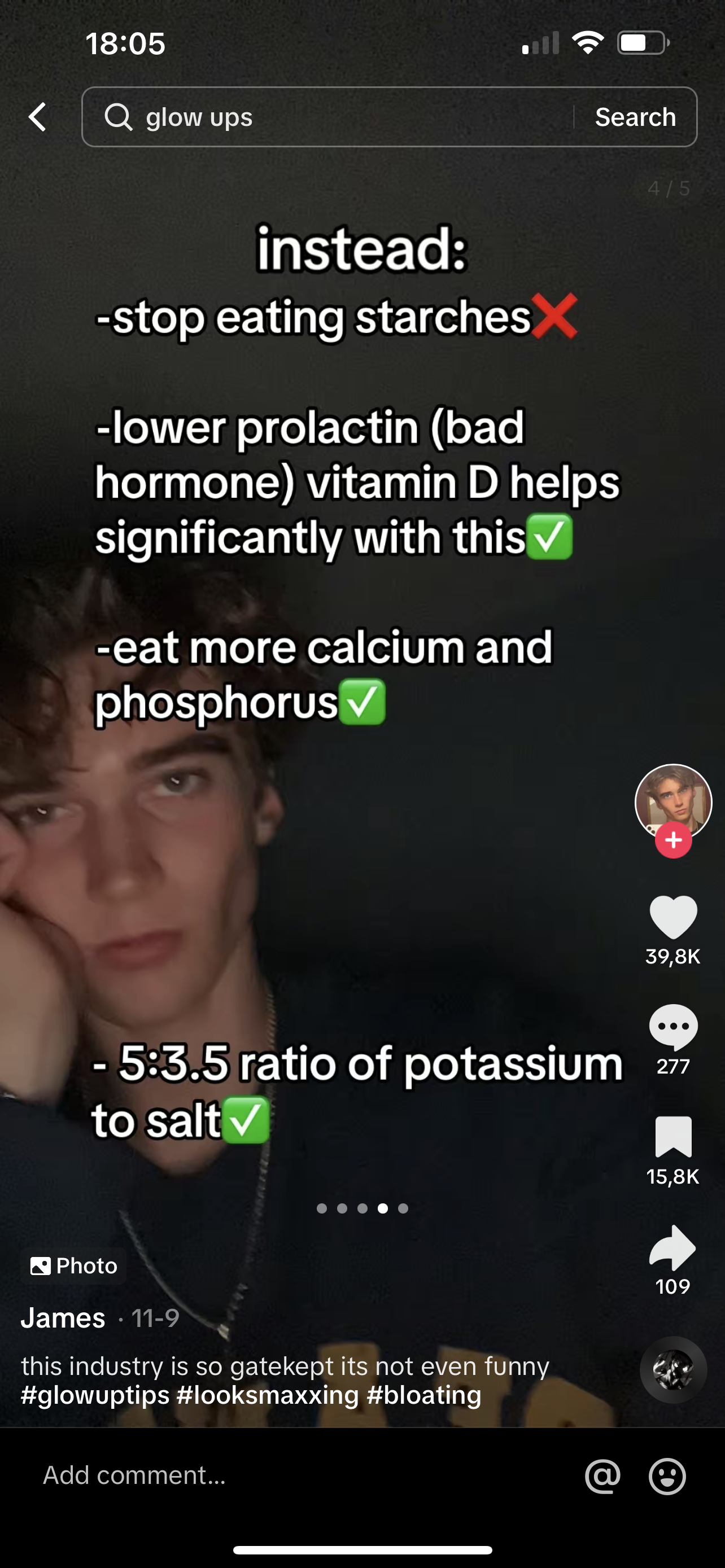Image resolution: width=725 pixels, height=1568 pixels.
Task: Share this post
Action: point(672,1247)
